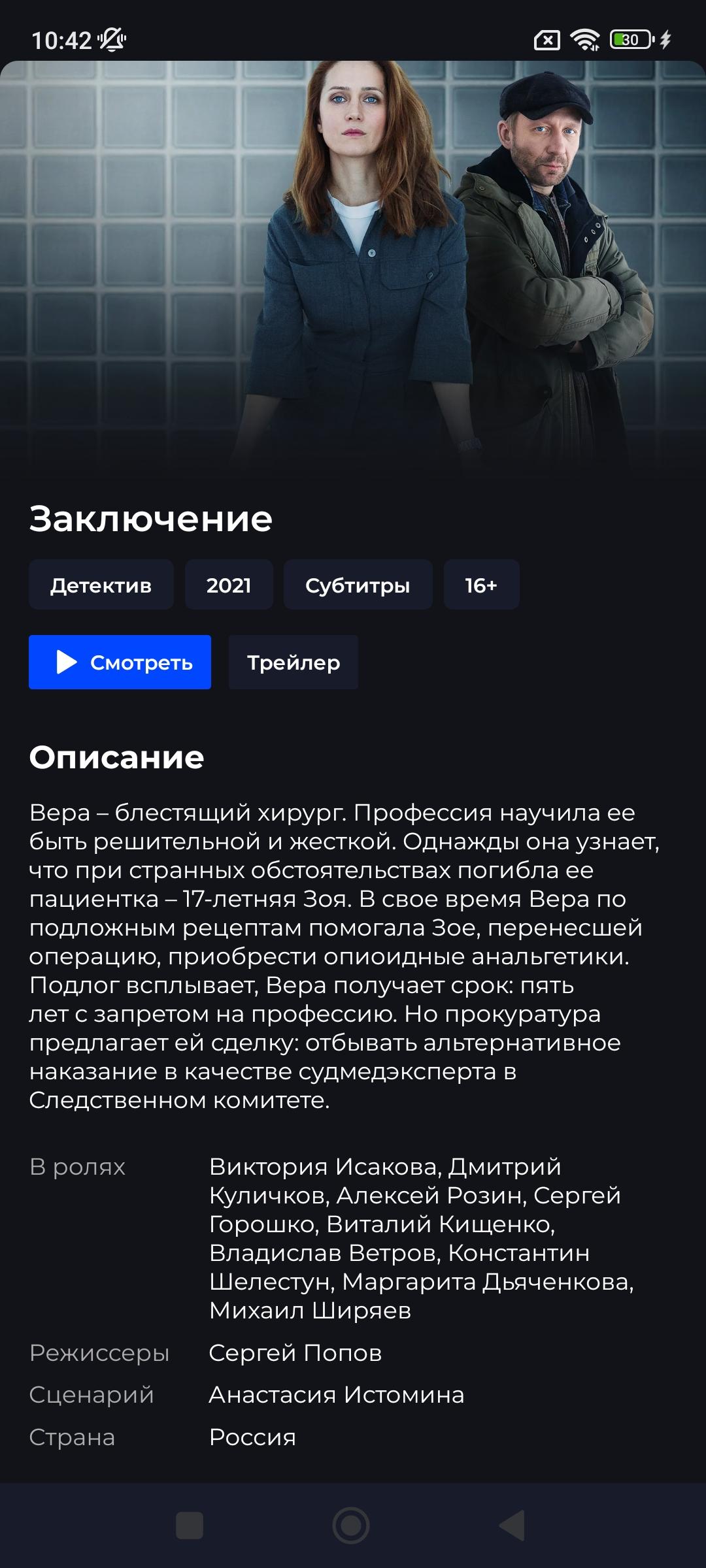Go back with the system back arrow

[512, 1526]
